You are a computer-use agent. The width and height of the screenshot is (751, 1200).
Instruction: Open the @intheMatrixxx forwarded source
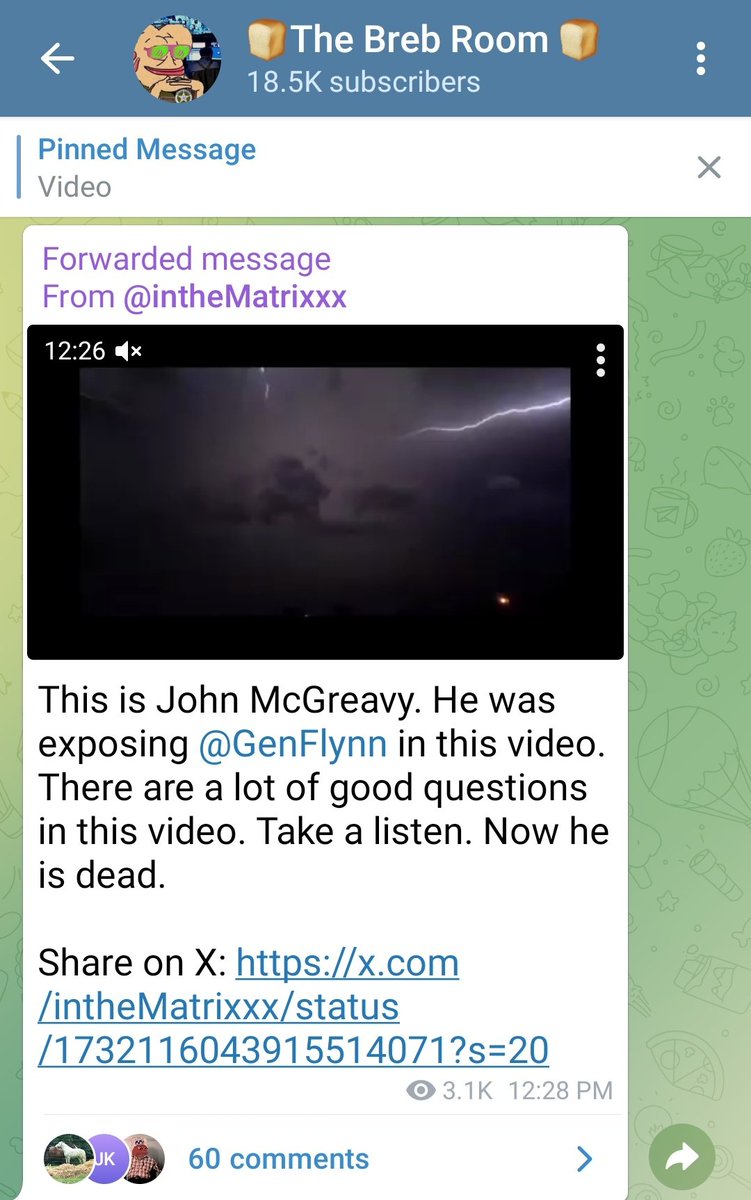pyautogui.click(x=234, y=297)
